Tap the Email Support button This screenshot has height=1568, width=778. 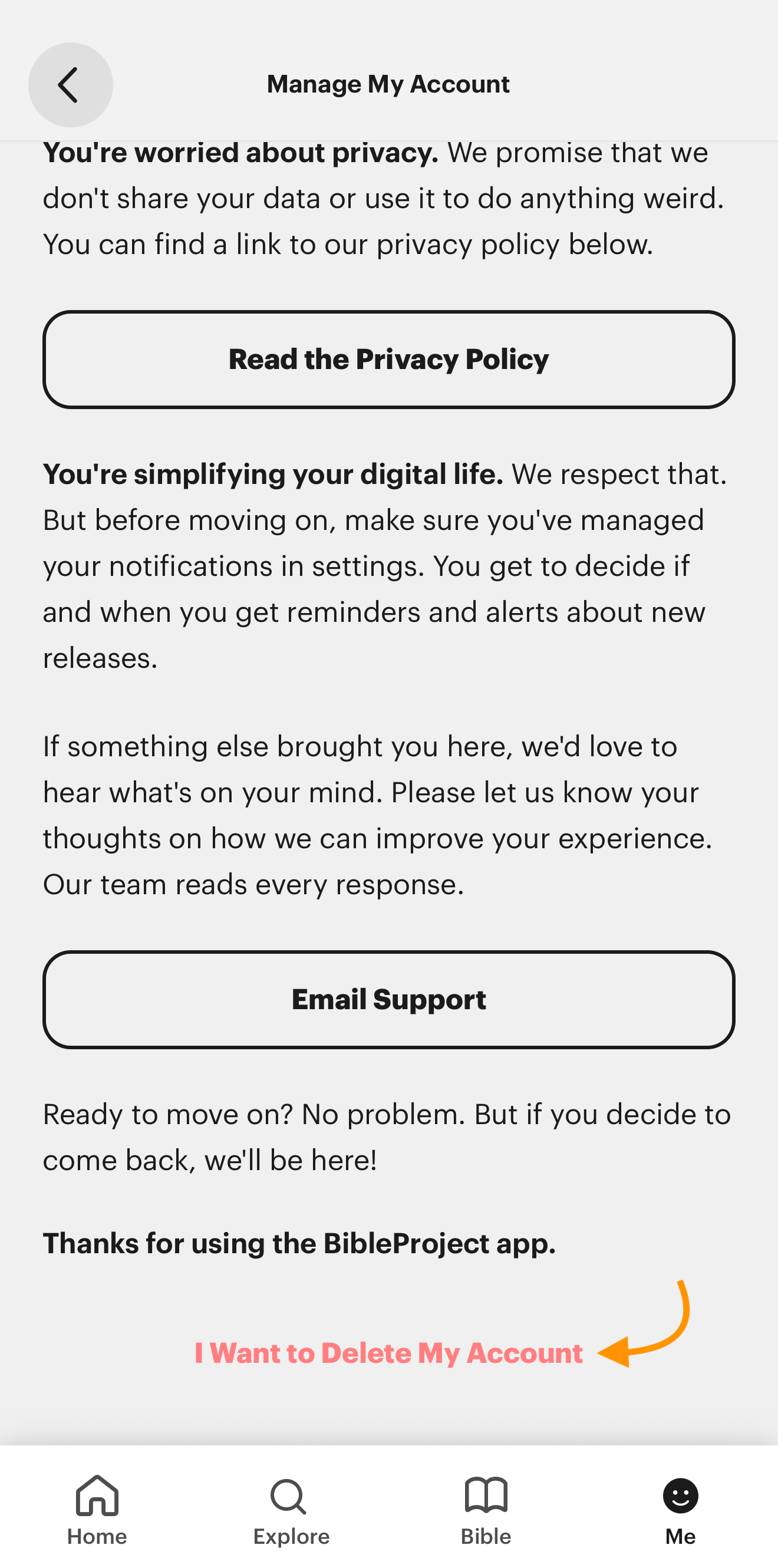[389, 1000]
